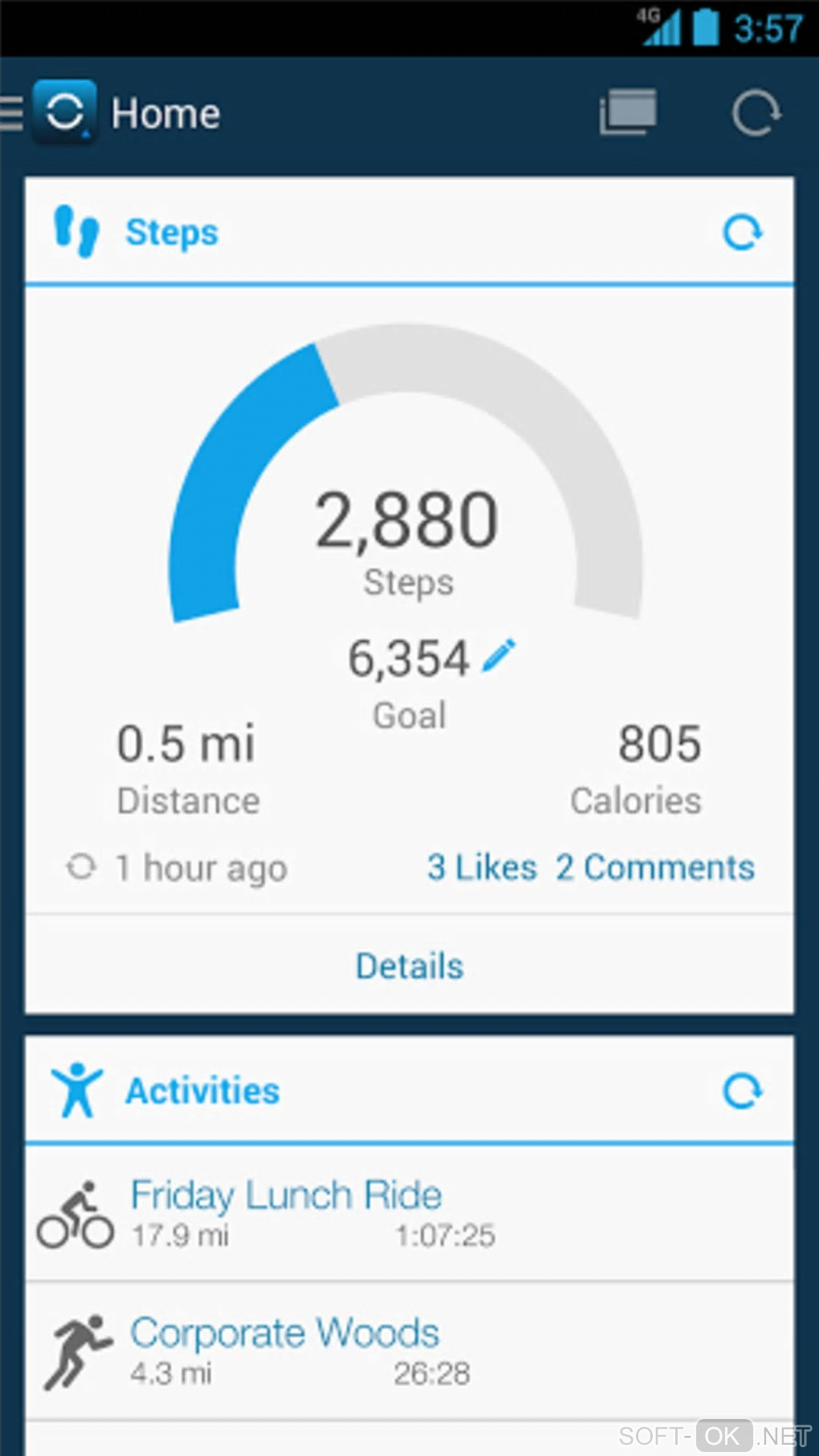Open the 2 Comments on steps
The image size is (819, 1456).
655,867
